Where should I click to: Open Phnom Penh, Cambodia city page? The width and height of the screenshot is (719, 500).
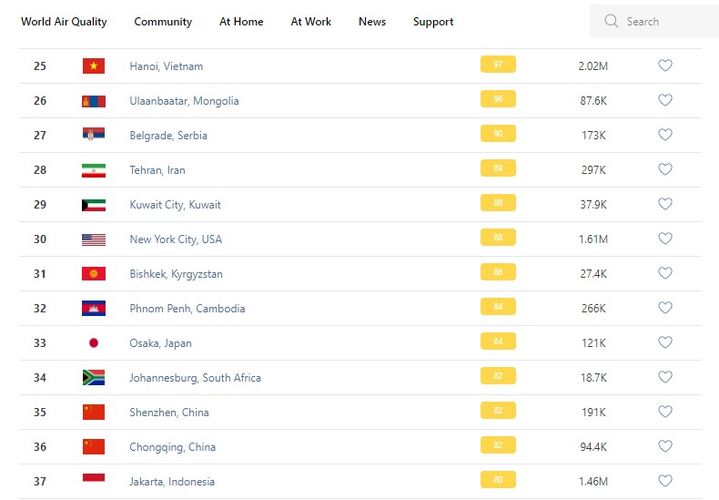pos(187,308)
